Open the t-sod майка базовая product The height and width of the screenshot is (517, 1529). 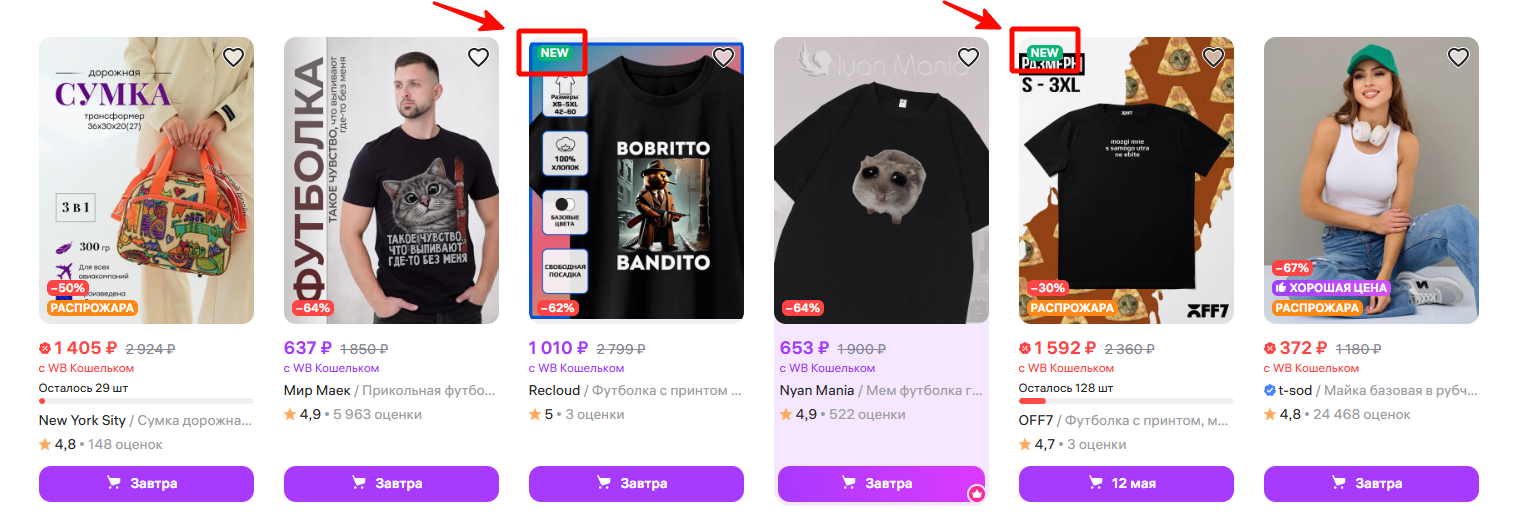[1371, 180]
